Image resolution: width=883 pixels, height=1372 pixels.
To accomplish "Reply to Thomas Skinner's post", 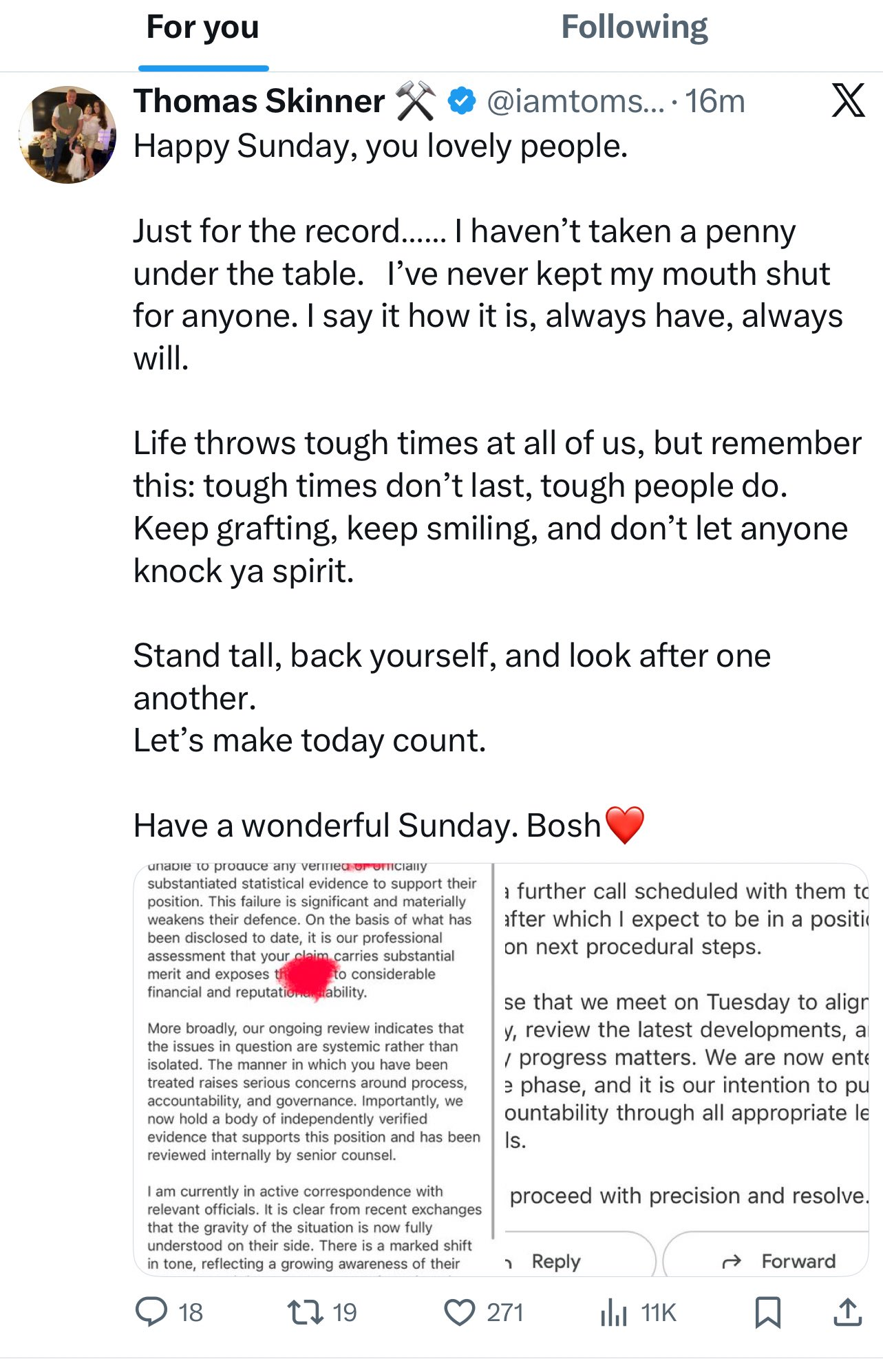I will [151, 1311].
